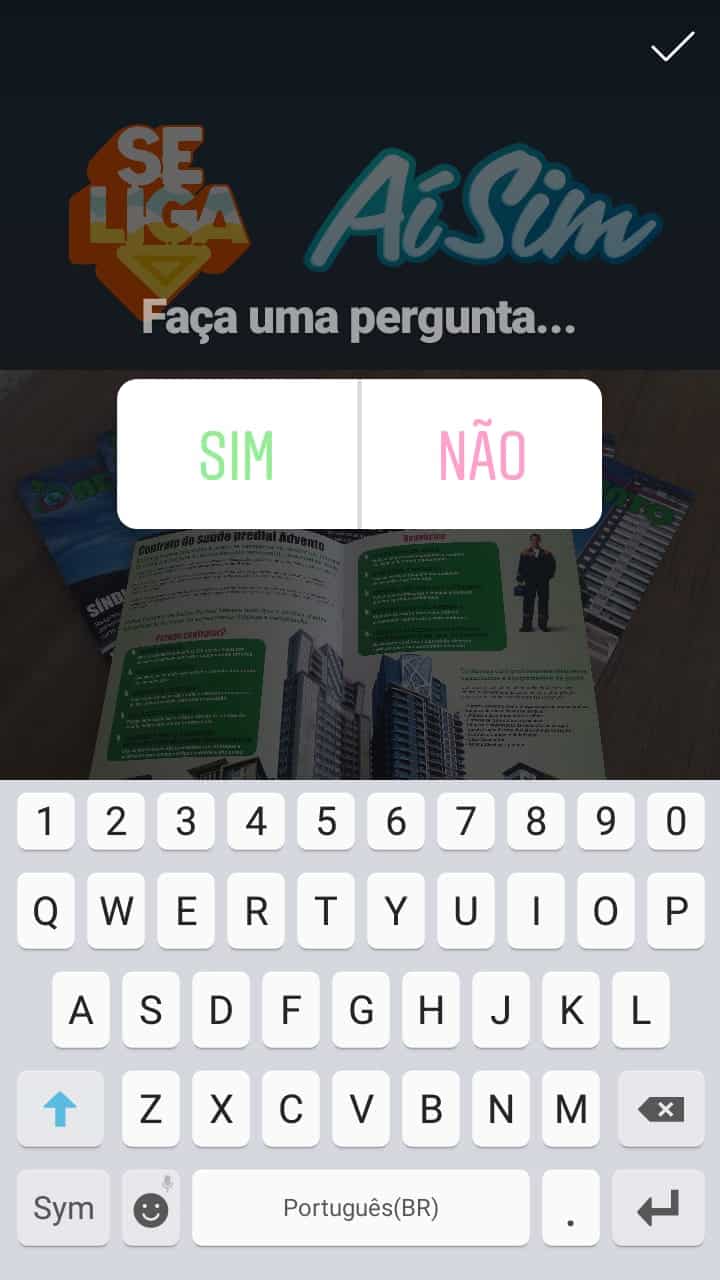This screenshot has height=1280, width=720.
Task: Edit the NÃO poll option
Action: 482,455
